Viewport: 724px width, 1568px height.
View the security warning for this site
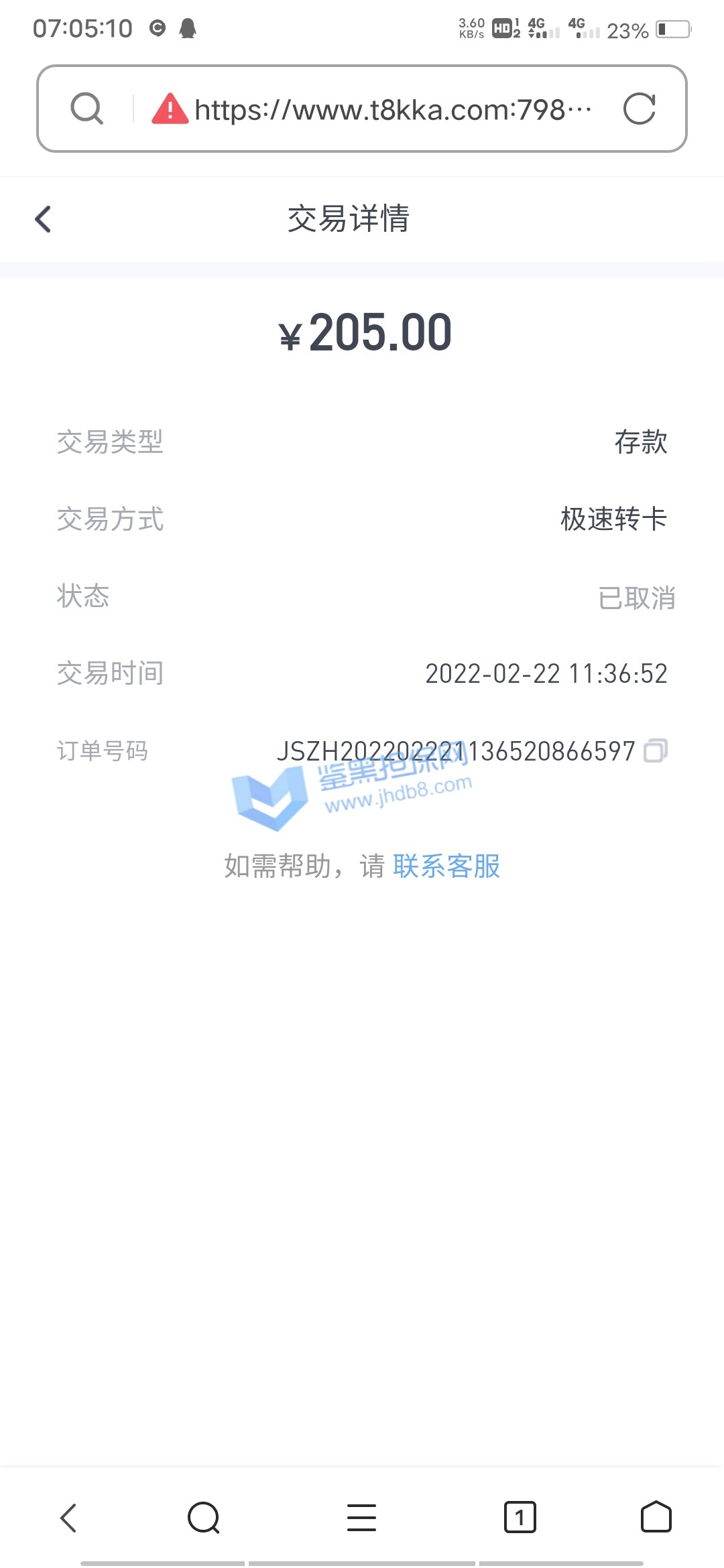tap(170, 109)
